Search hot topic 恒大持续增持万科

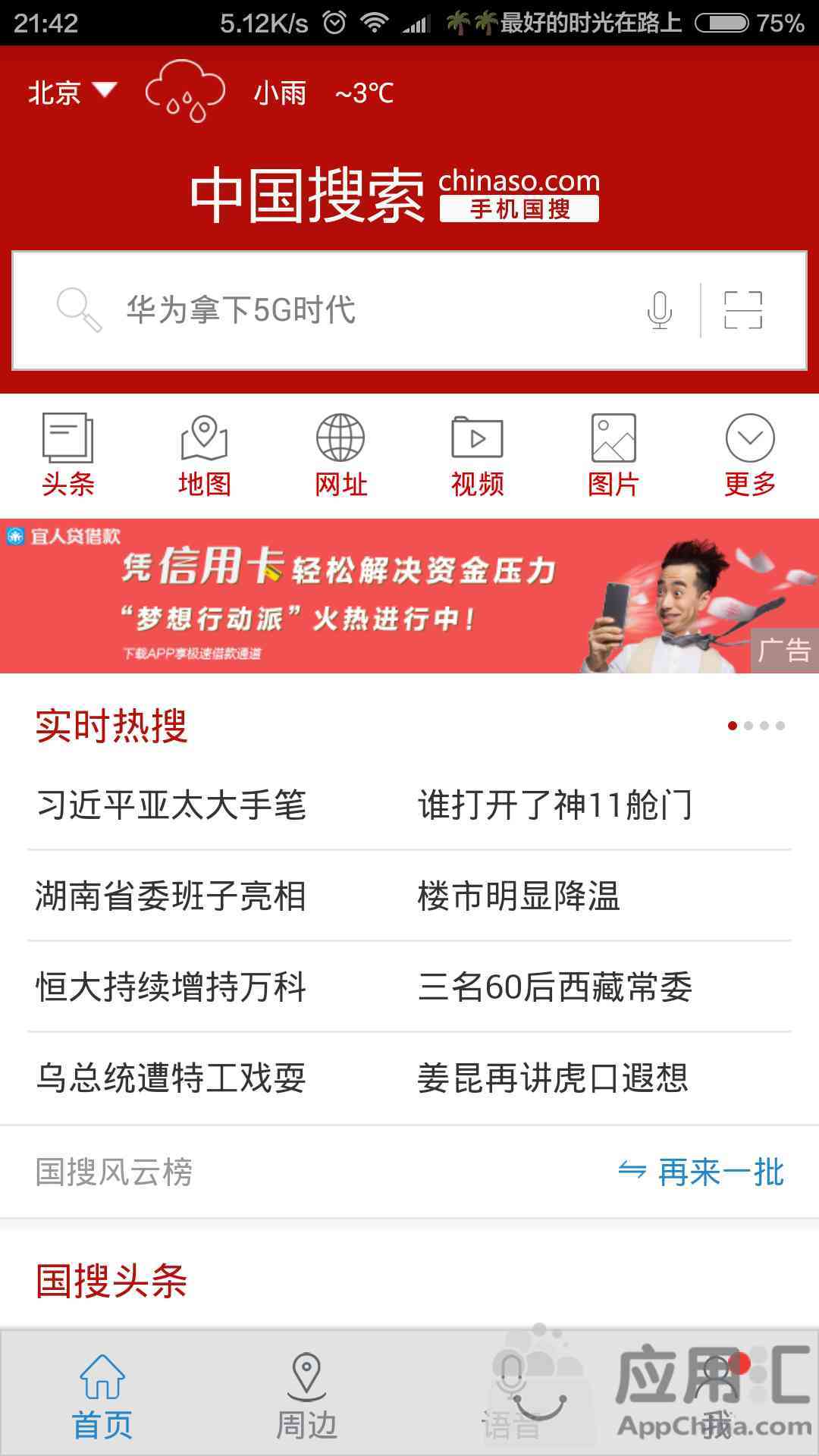[x=171, y=987]
